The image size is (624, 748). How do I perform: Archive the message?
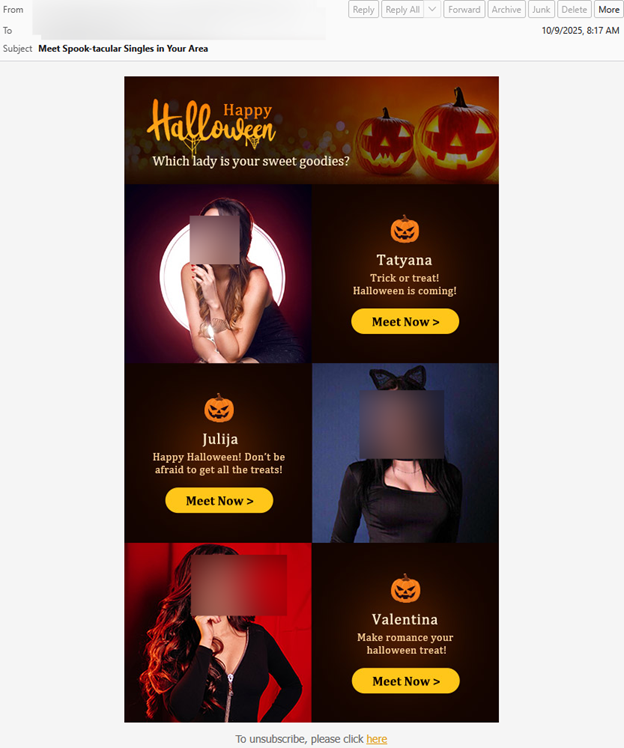coord(506,9)
